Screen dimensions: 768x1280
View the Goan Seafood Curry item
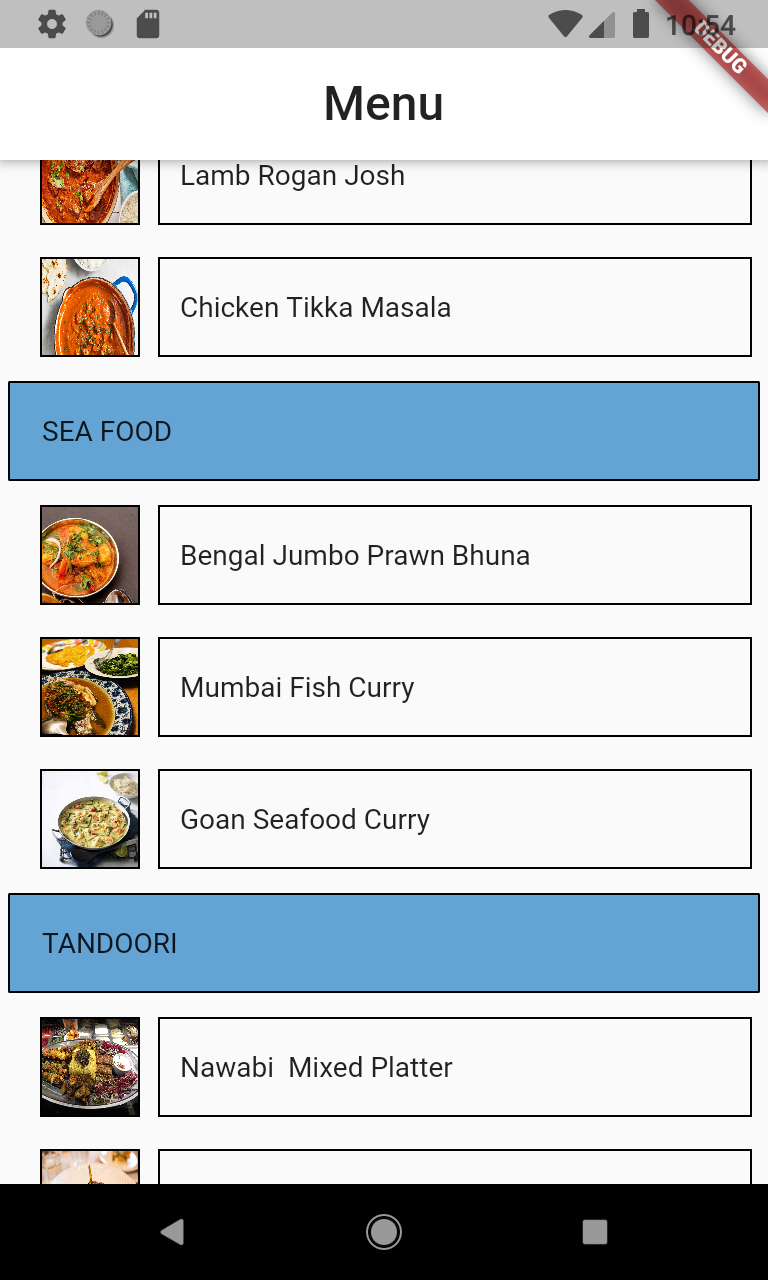(454, 819)
